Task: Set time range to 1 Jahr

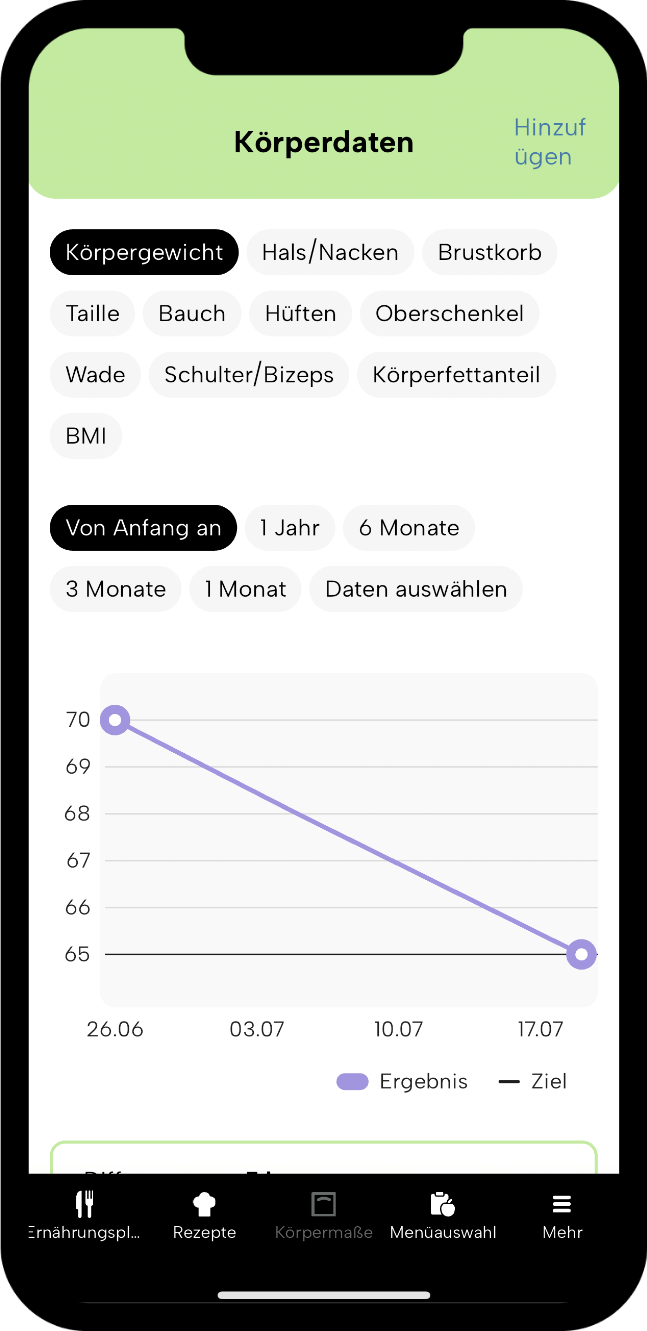Action: tap(290, 528)
